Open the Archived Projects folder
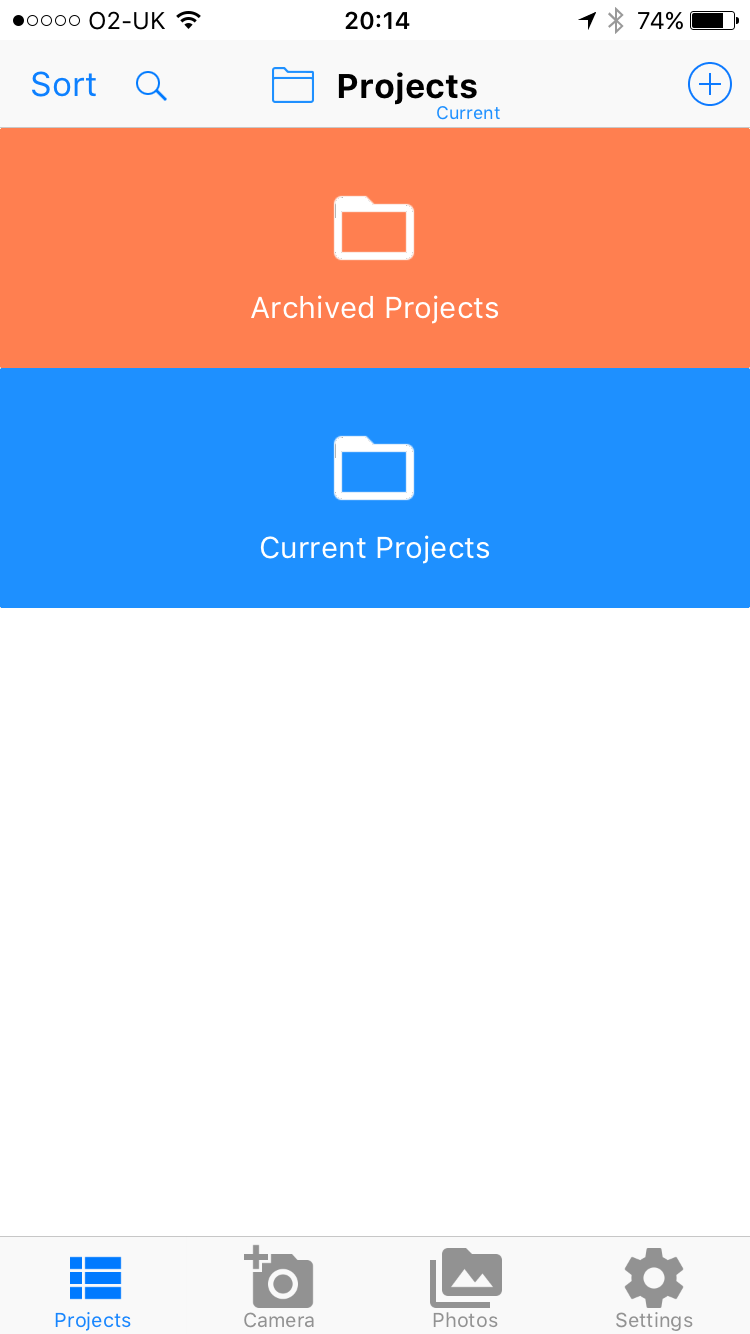The height and width of the screenshot is (1334, 750). click(375, 247)
